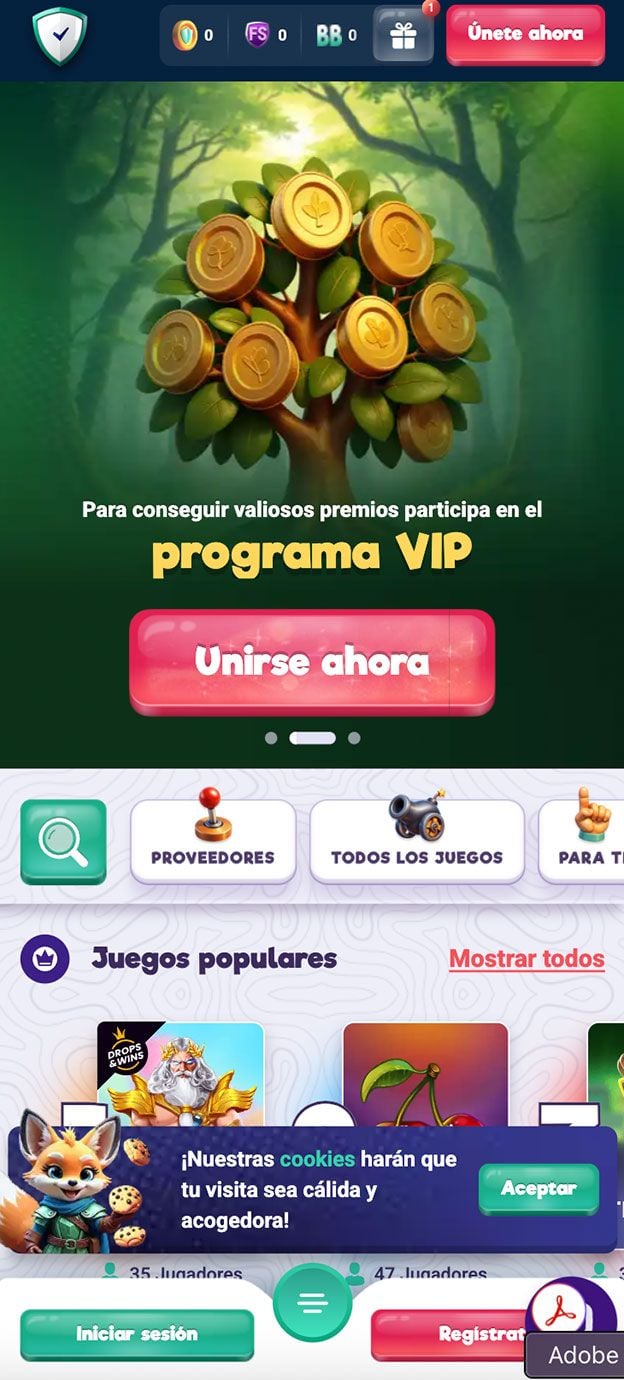Tap the Regístrate sign-up button
This screenshot has height=1380, width=624.
(x=450, y=1334)
